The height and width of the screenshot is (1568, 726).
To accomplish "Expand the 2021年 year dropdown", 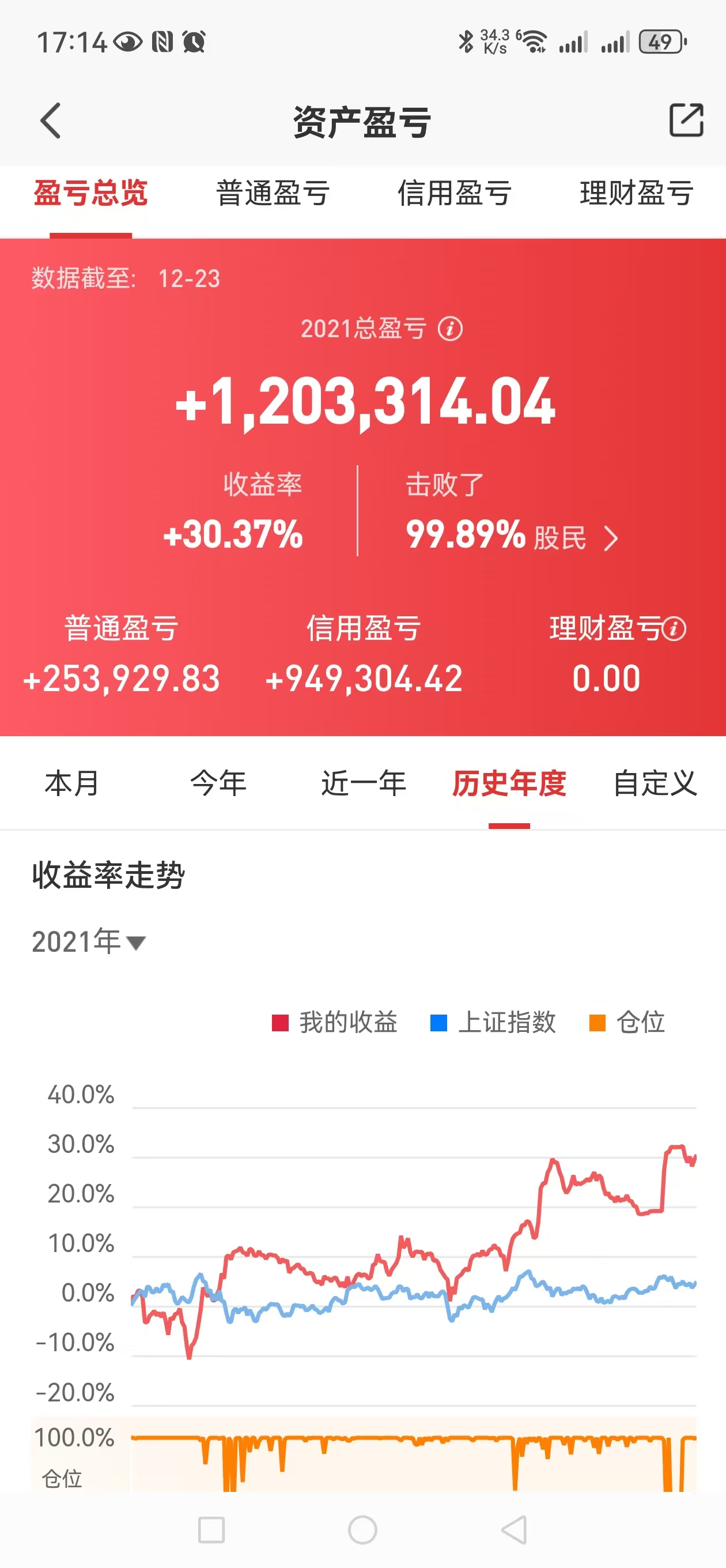I will 89,941.
